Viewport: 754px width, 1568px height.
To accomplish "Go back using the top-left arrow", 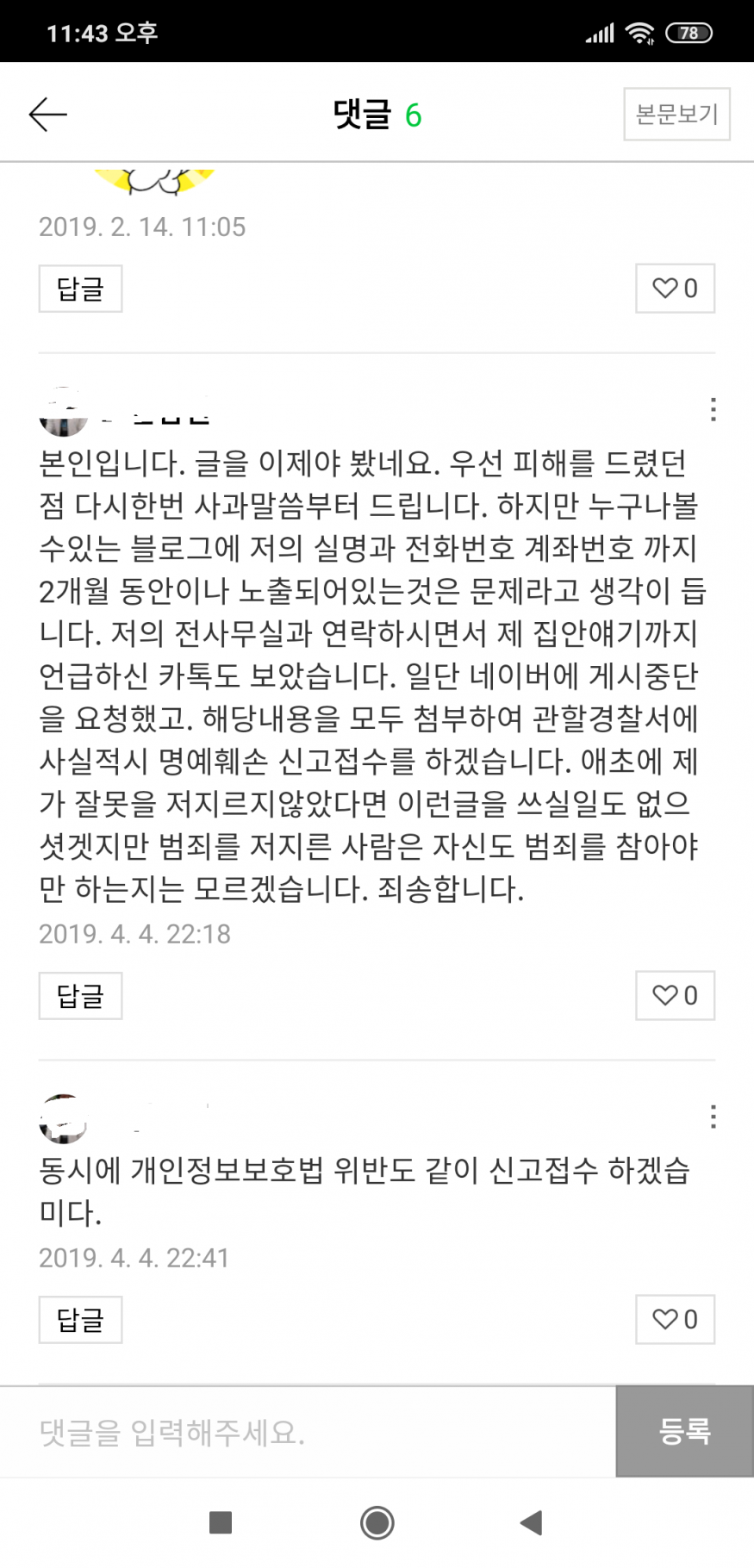I will [x=47, y=115].
